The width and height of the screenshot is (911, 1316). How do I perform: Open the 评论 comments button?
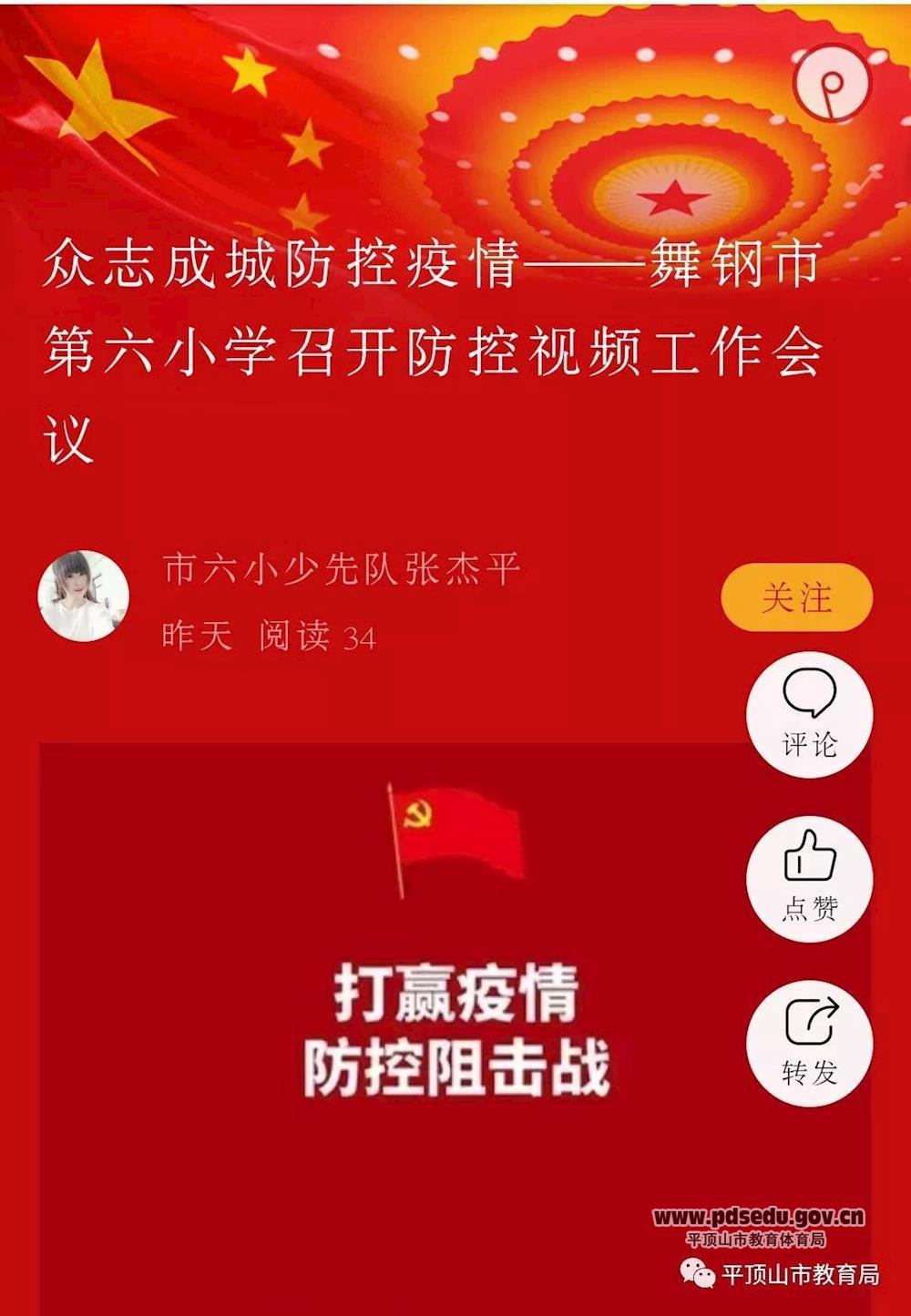[x=809, y=716]
